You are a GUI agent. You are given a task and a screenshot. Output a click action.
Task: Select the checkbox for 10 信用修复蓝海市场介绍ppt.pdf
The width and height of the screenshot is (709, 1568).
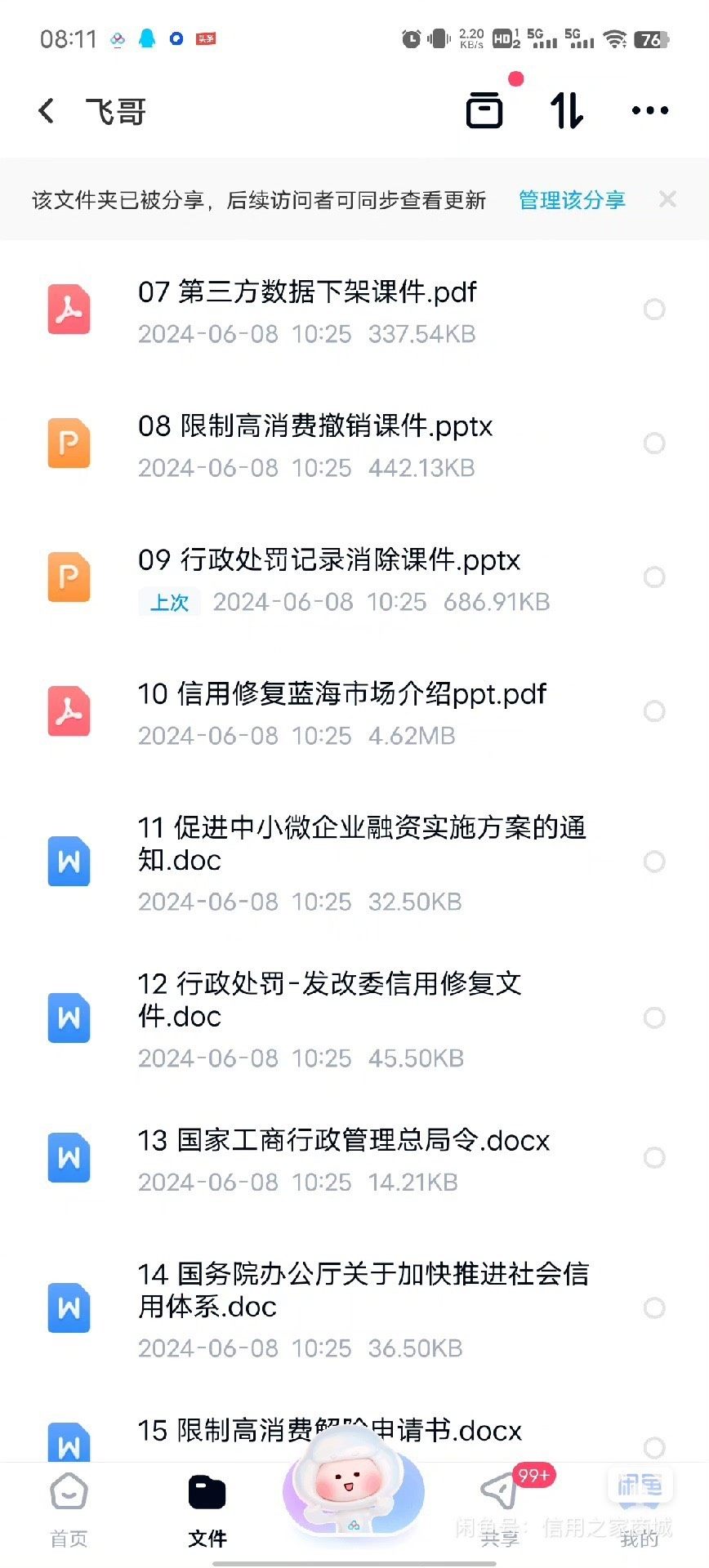pos(654,711)
